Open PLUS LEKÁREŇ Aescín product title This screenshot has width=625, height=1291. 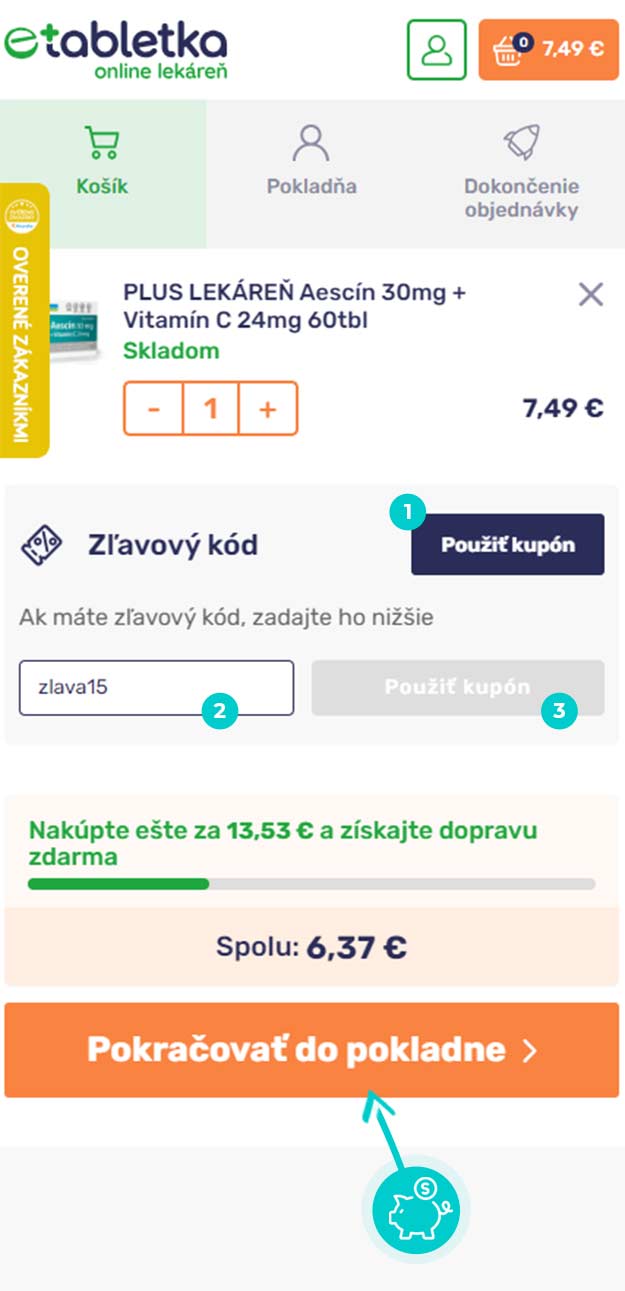[x=295, y=307]
